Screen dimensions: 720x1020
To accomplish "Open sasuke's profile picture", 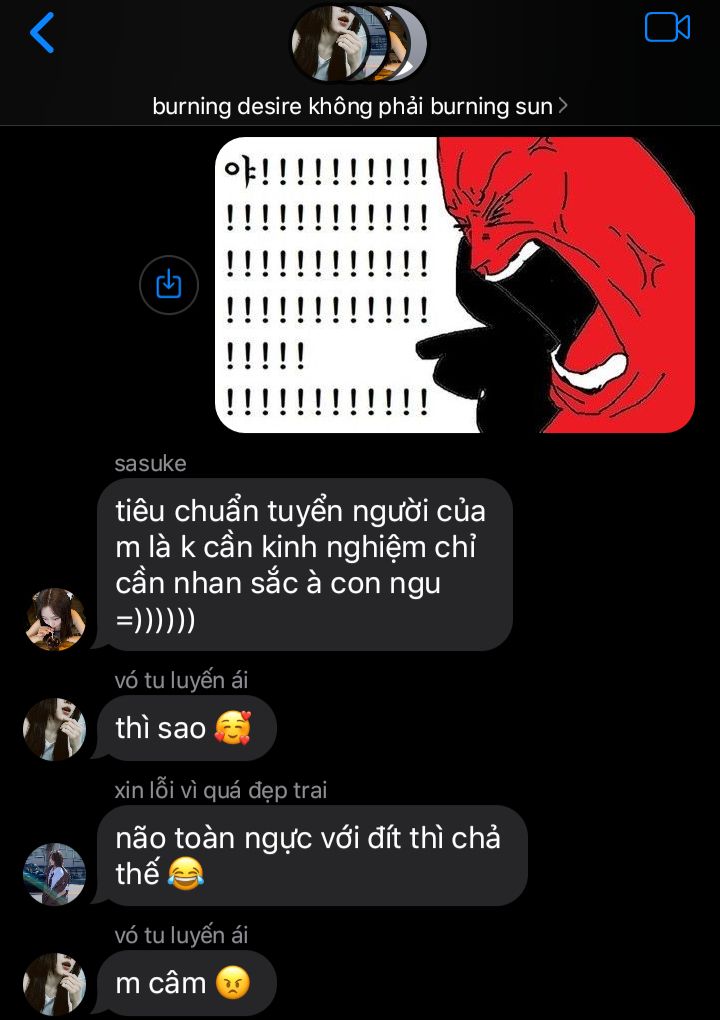I will pos(55,620).
